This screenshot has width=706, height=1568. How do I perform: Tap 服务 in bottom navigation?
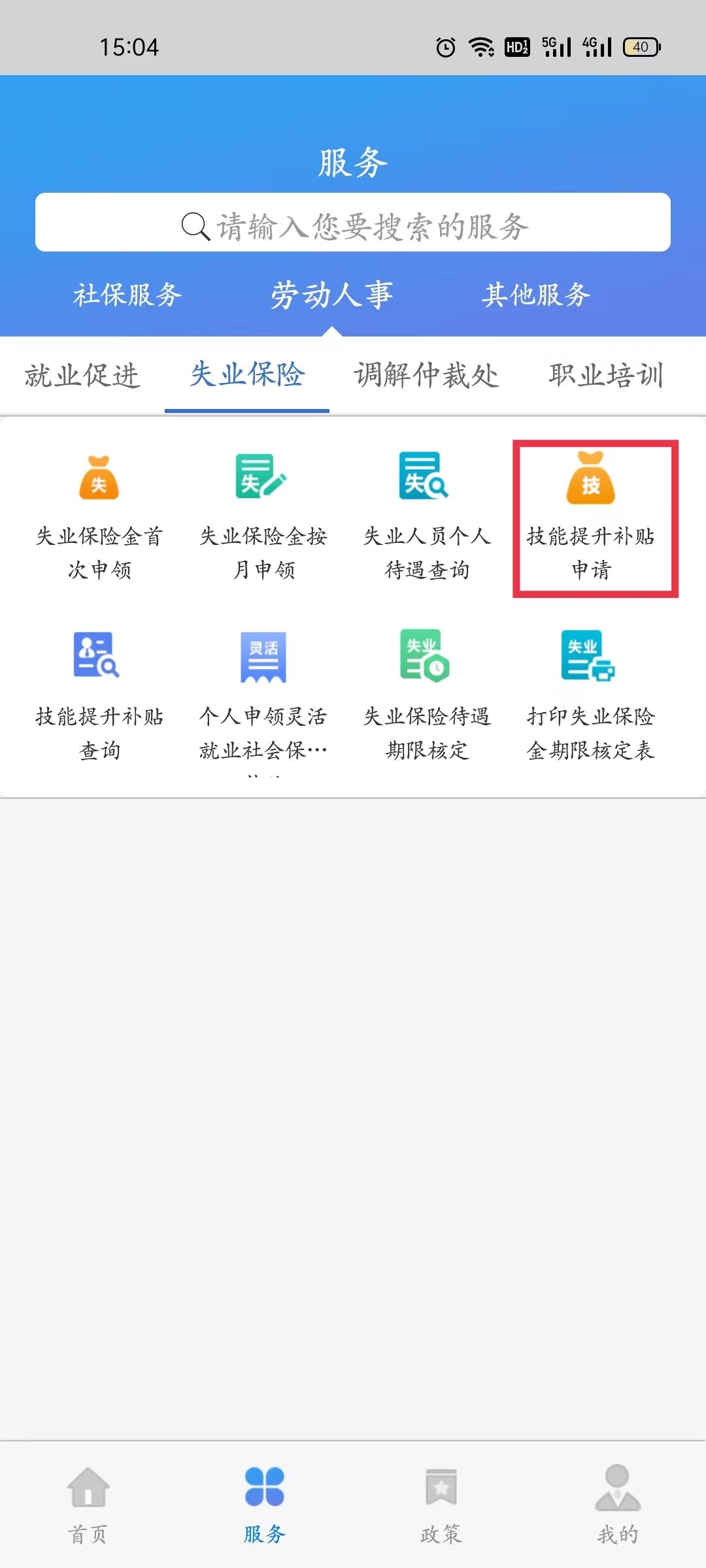pyautogui.click(x=265, y=1503)
